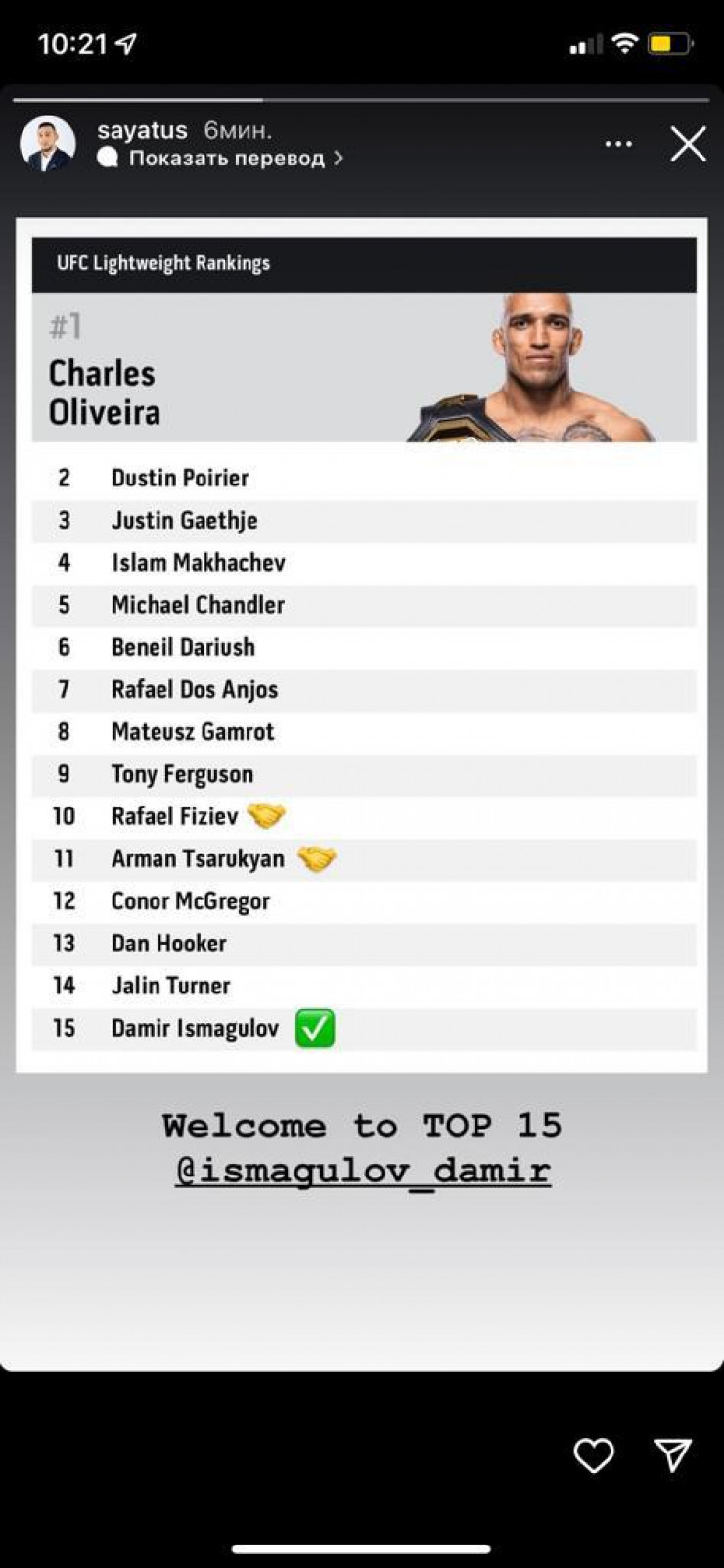Share the story via paper plane
Image resolution: width=724 pixels, height=1568 pixels.
672,1455
